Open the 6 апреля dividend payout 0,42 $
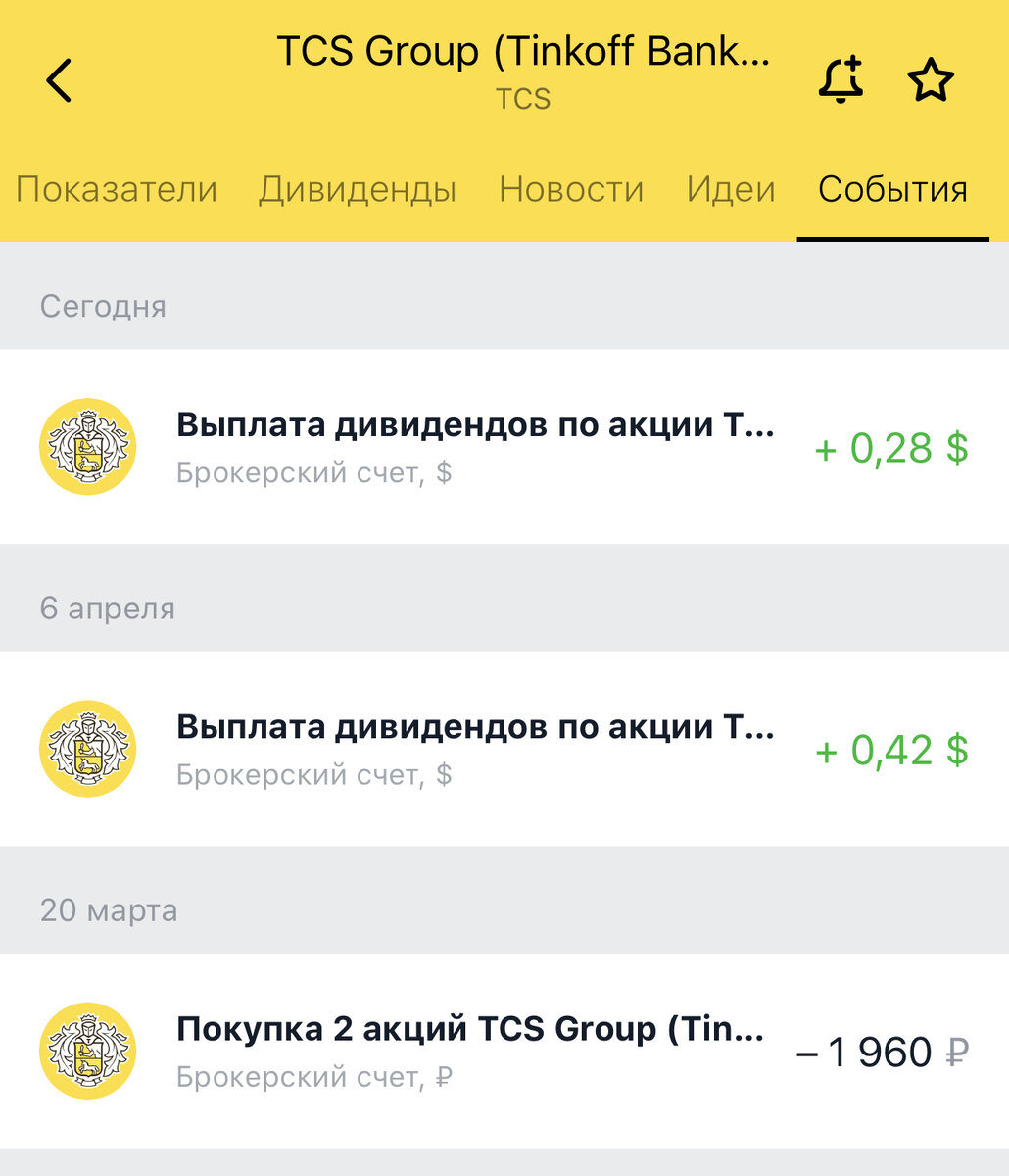 tap(504, 749)
